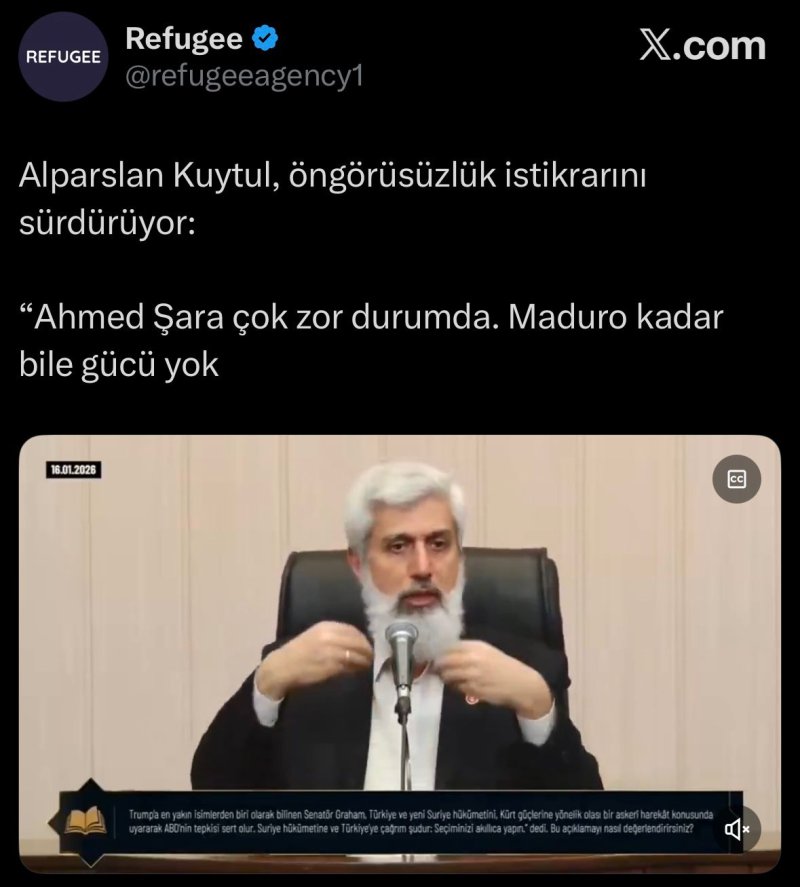Open the Refugee profile avatar
The width and height of the screenshot is (800, 887).
[63, 57]
